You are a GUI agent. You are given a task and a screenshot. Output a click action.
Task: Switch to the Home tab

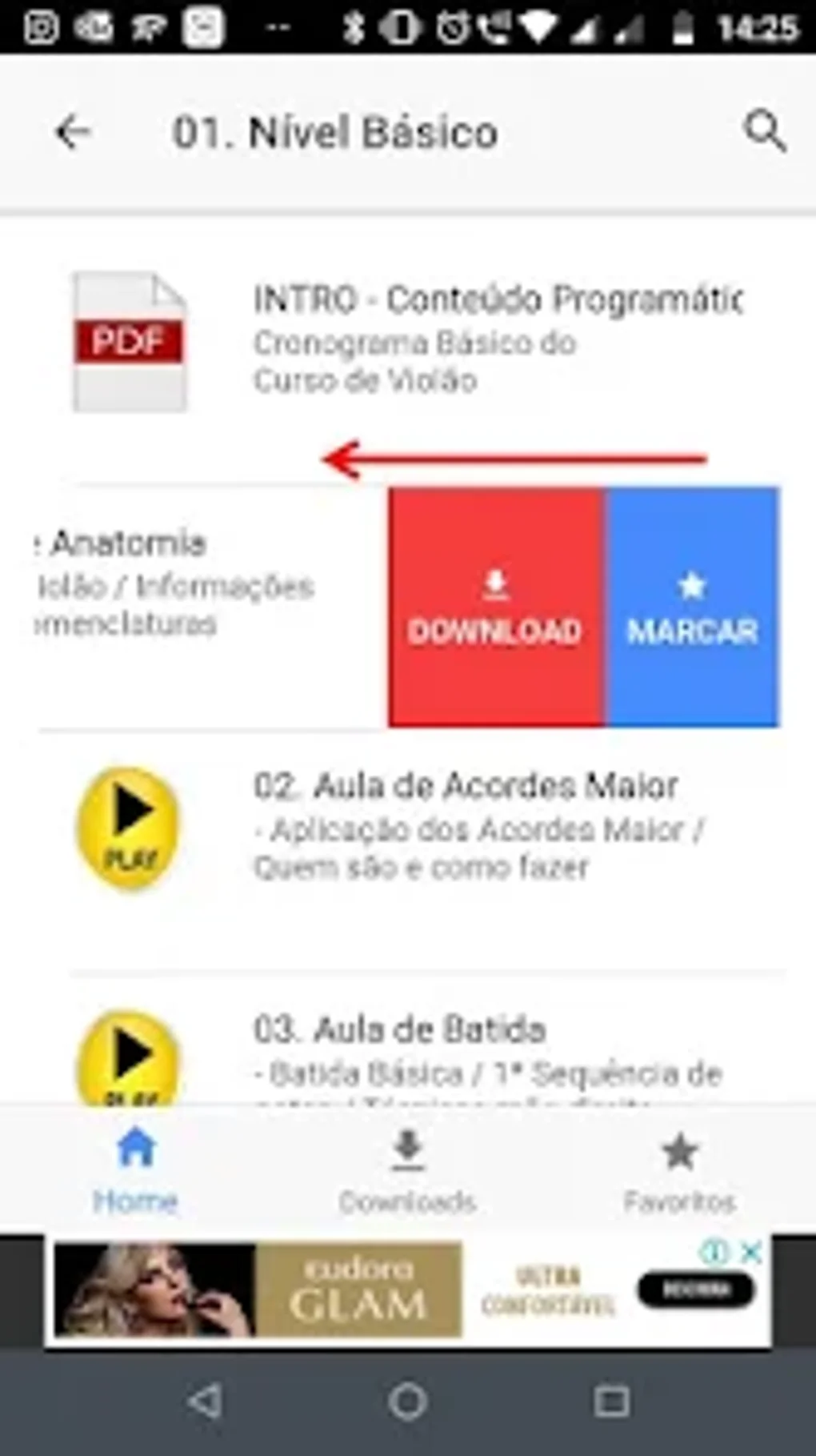[x=135, y=1167]
